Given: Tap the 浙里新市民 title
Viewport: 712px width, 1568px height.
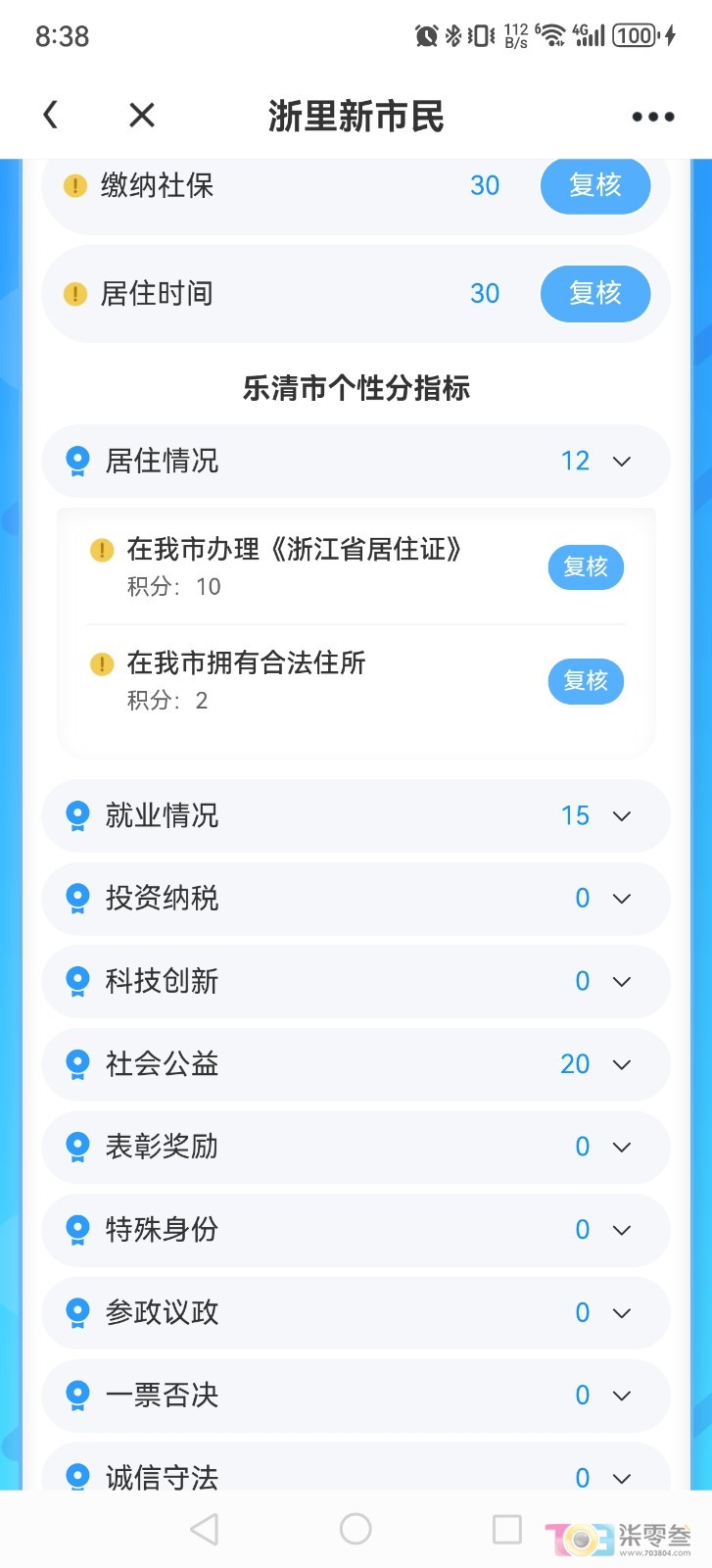Looking at the screenshot, I should (x=356, y=115).
